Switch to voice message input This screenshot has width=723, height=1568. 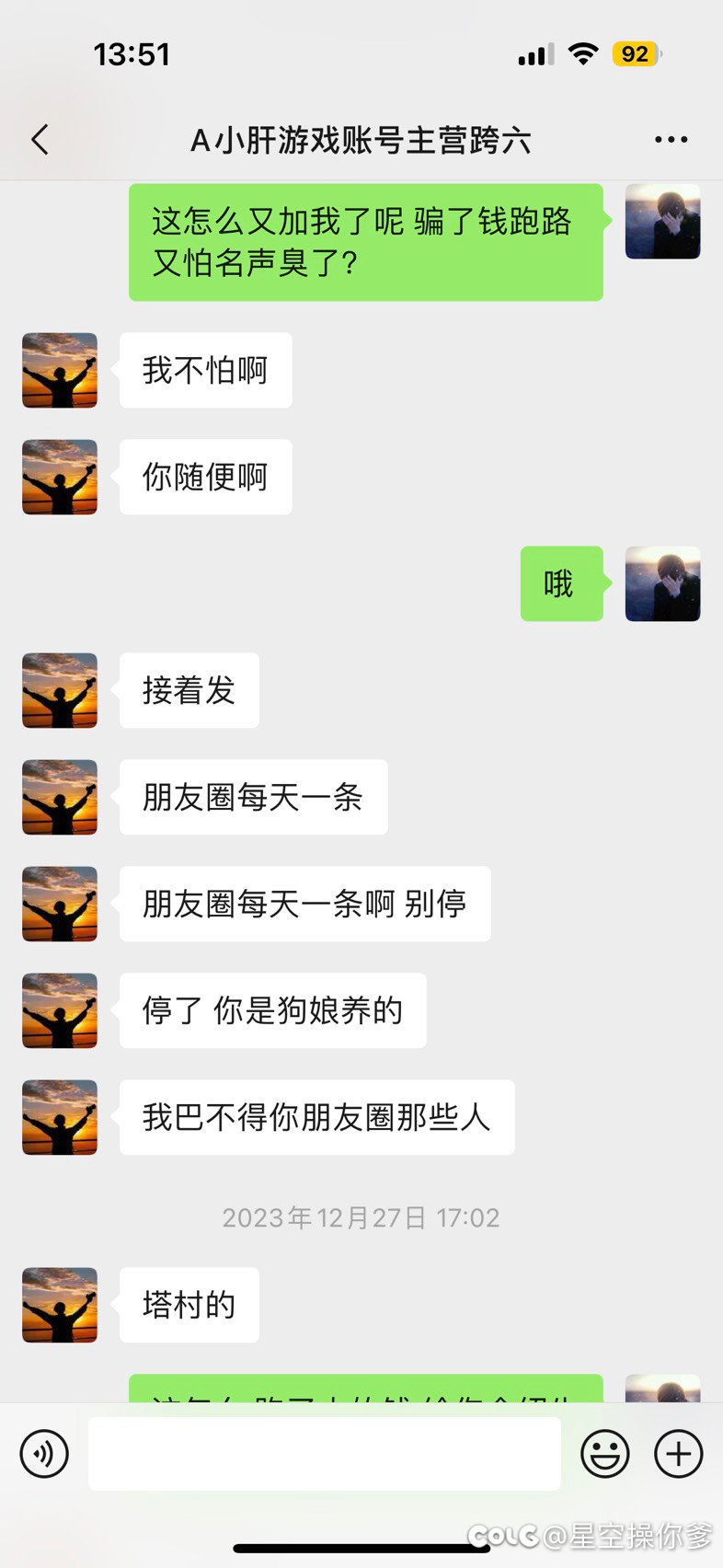click(44, 1454)
